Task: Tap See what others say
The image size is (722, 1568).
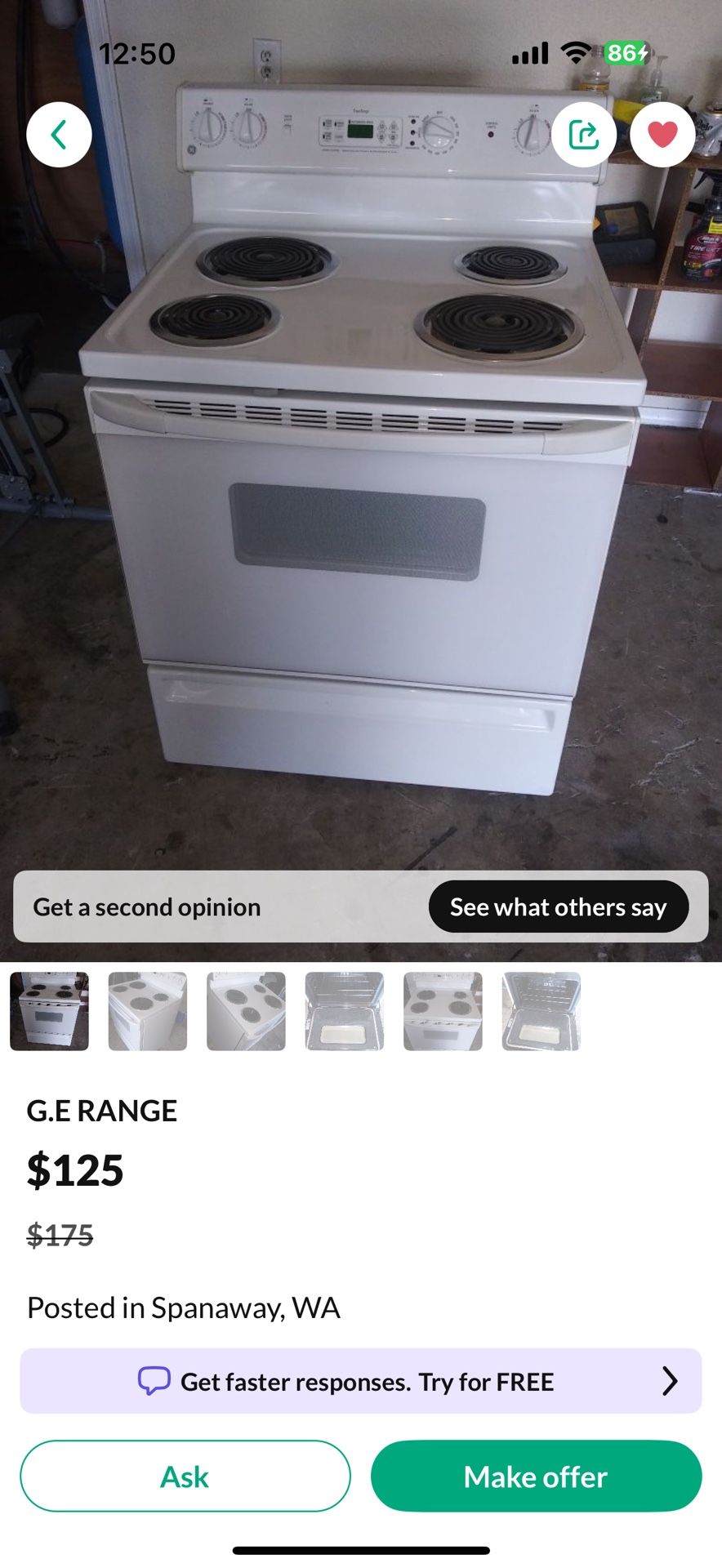Action: point(558,906)
